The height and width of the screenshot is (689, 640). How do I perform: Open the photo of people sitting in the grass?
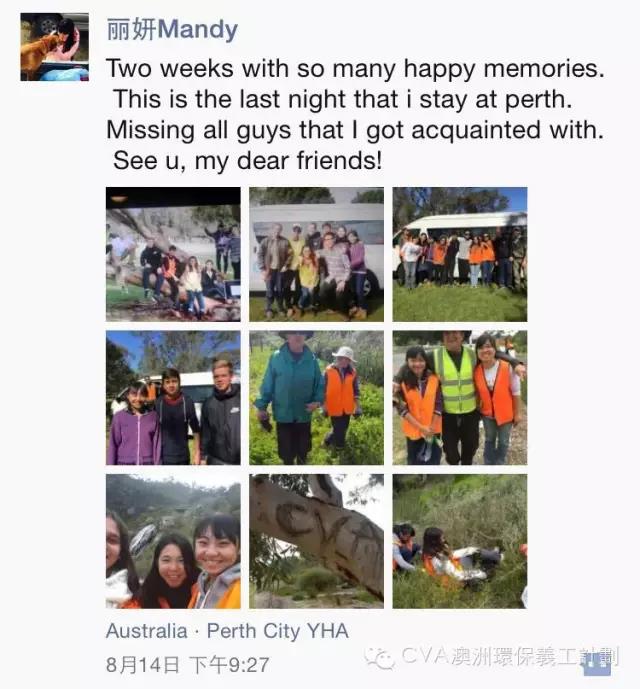point(459,540)
